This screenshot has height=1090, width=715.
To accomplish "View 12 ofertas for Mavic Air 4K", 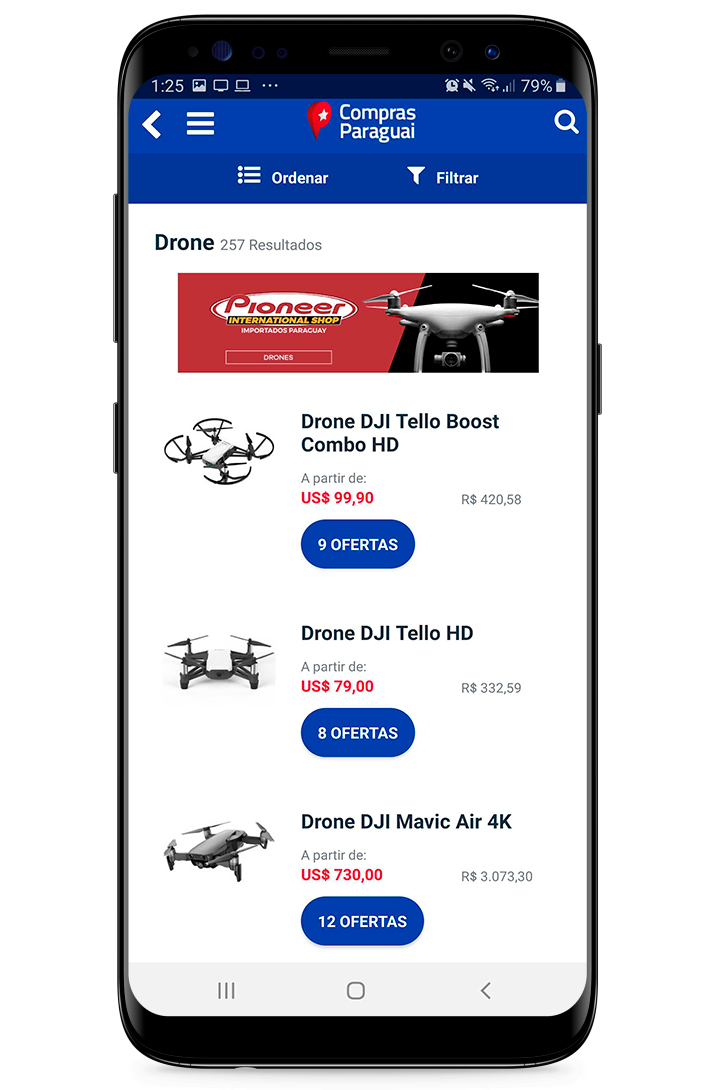I will (362, 921).
